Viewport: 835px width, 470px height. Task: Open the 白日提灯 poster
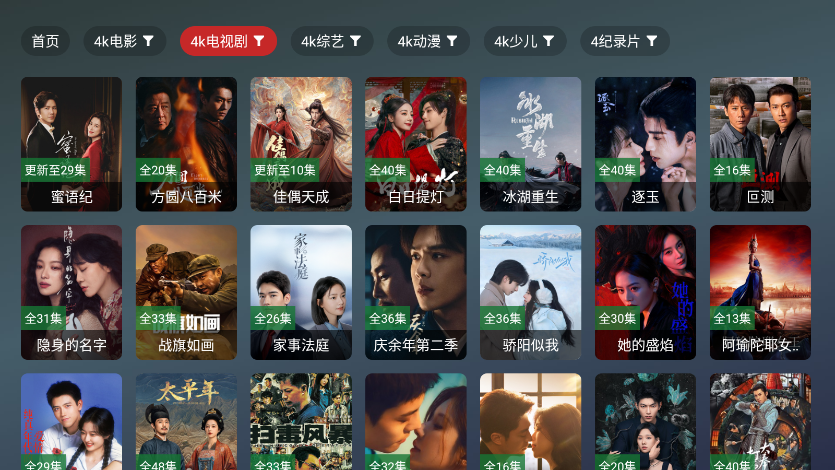pyautogui.click(x=415, y=144)
